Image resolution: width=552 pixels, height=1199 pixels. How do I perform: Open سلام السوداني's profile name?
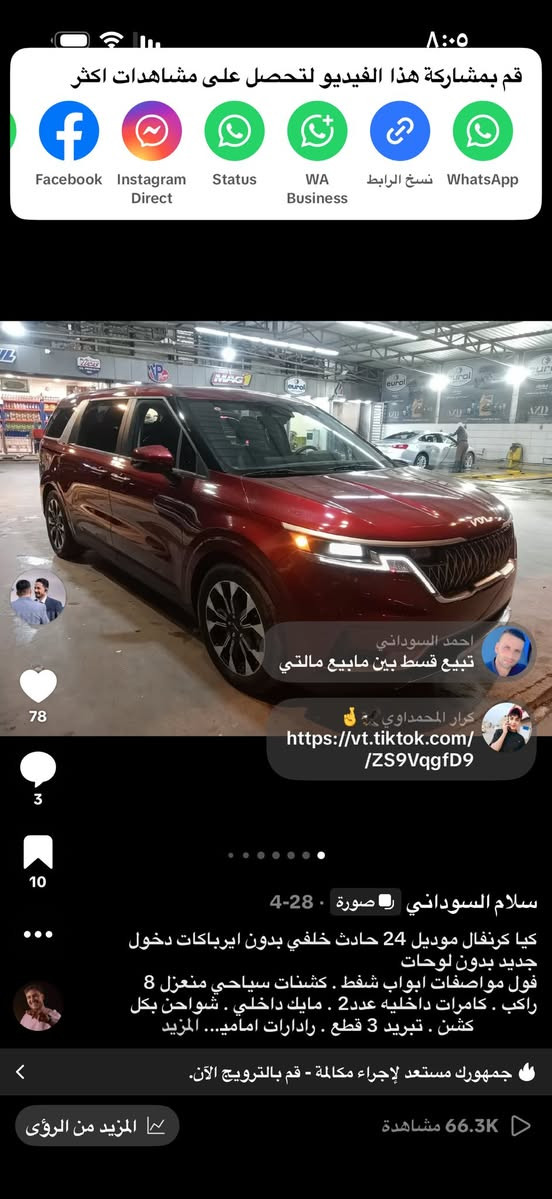point(472,902)
